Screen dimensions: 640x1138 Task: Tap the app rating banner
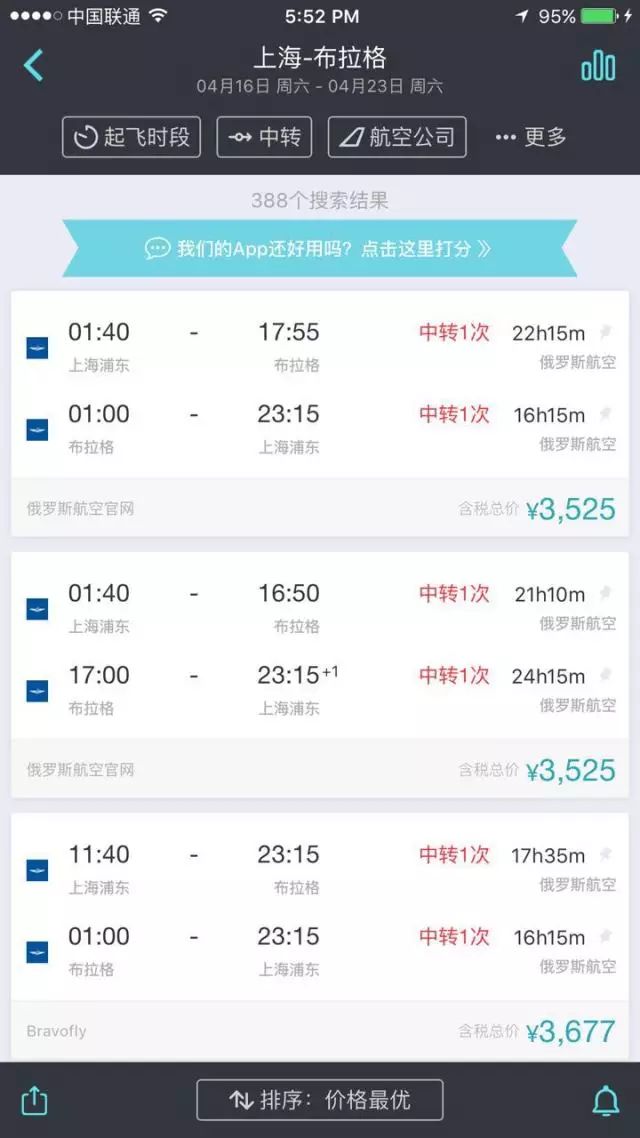click(319, 249)
